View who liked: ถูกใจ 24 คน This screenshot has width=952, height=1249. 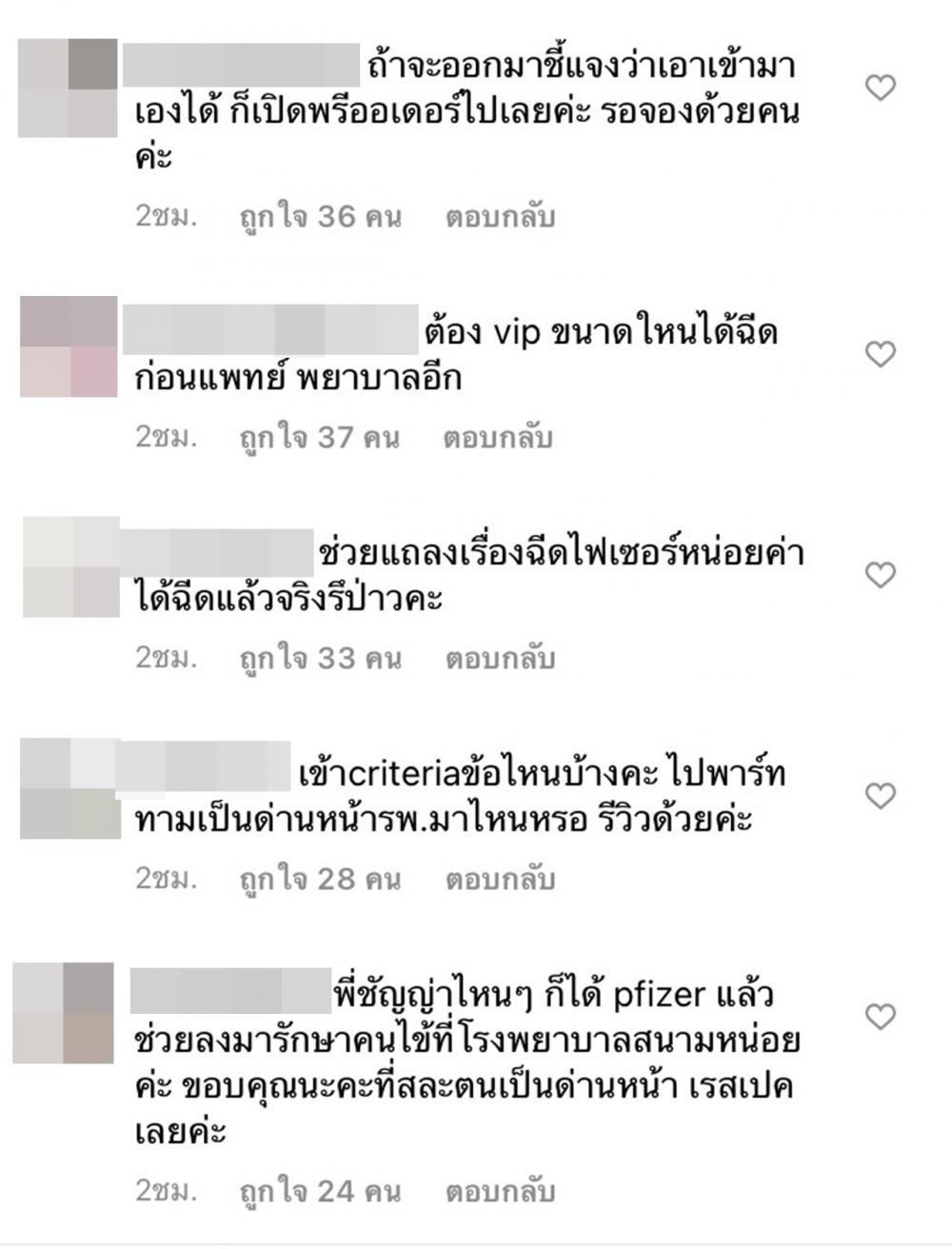pos(320,1192)
